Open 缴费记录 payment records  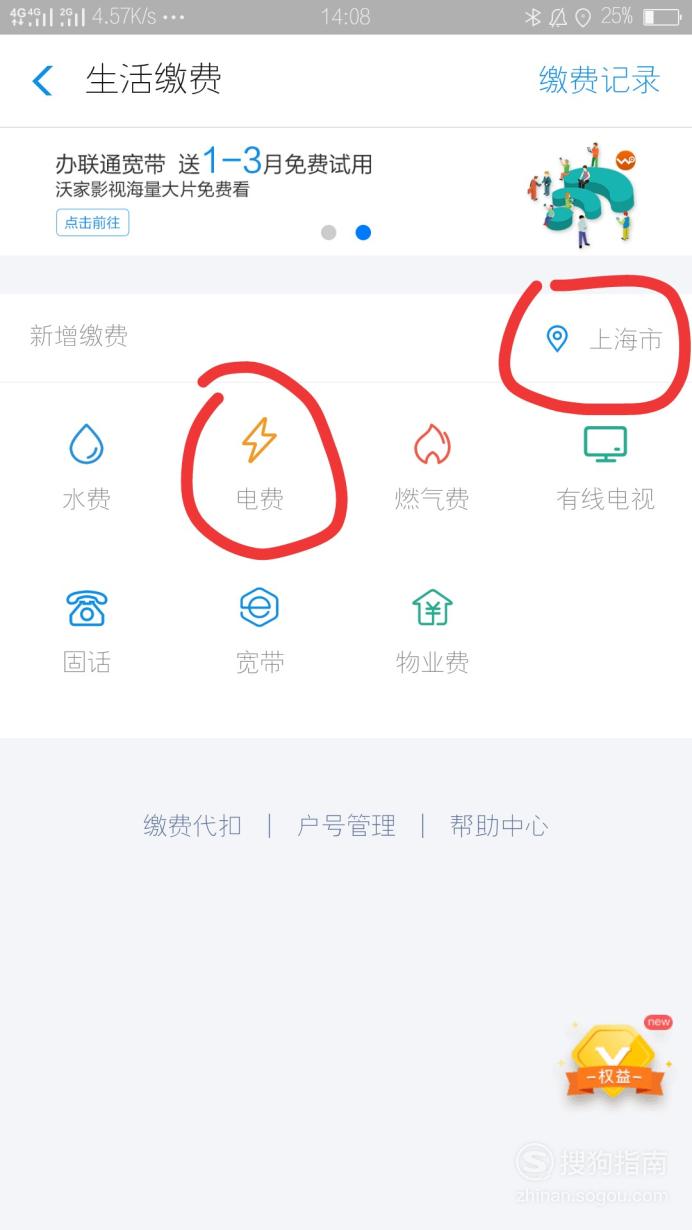pos(599,80)
